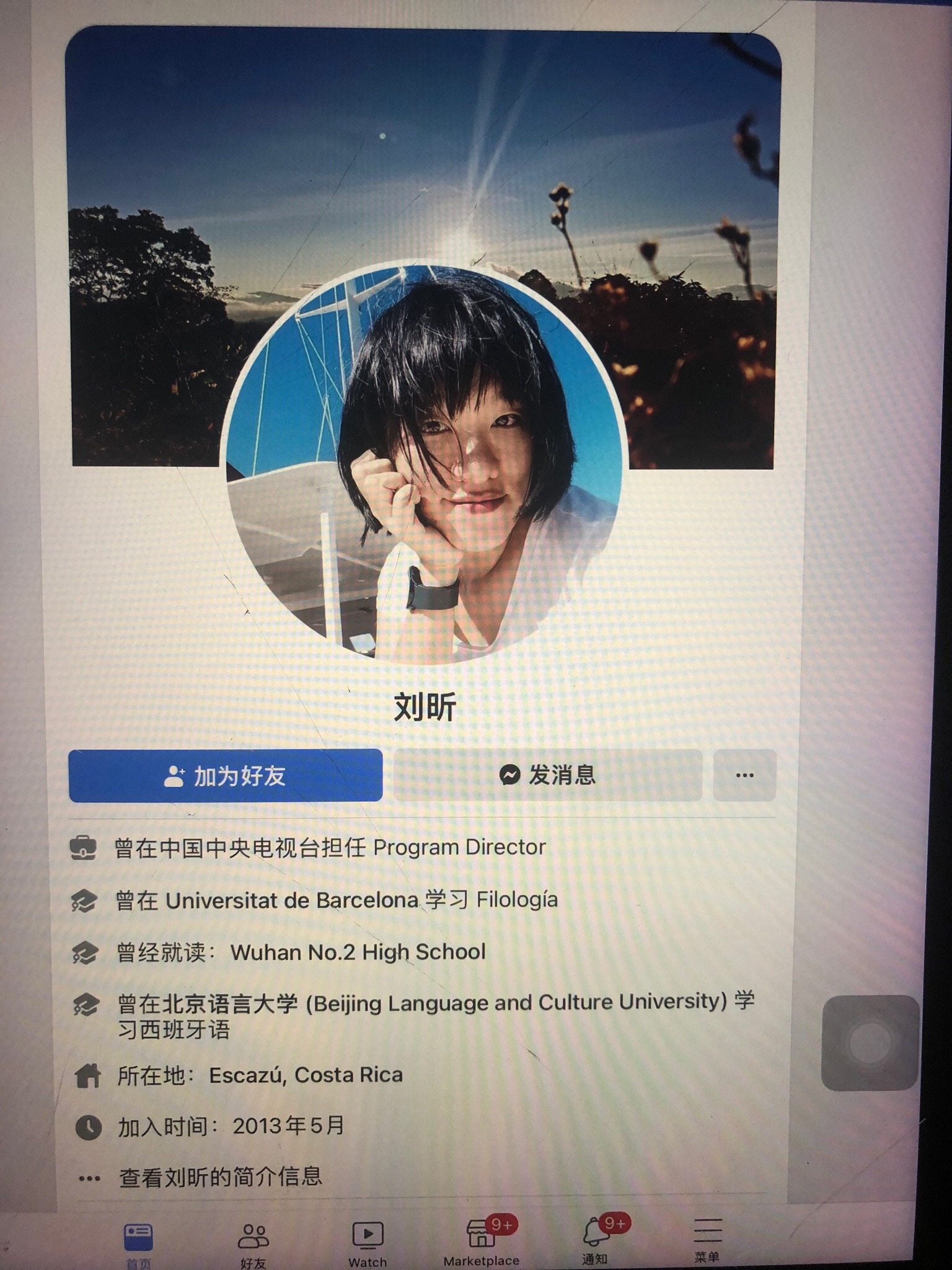Click the Messenger icon inside the 发消息 button
Viewport: 952px width, 1270px height.
(508, 775)
